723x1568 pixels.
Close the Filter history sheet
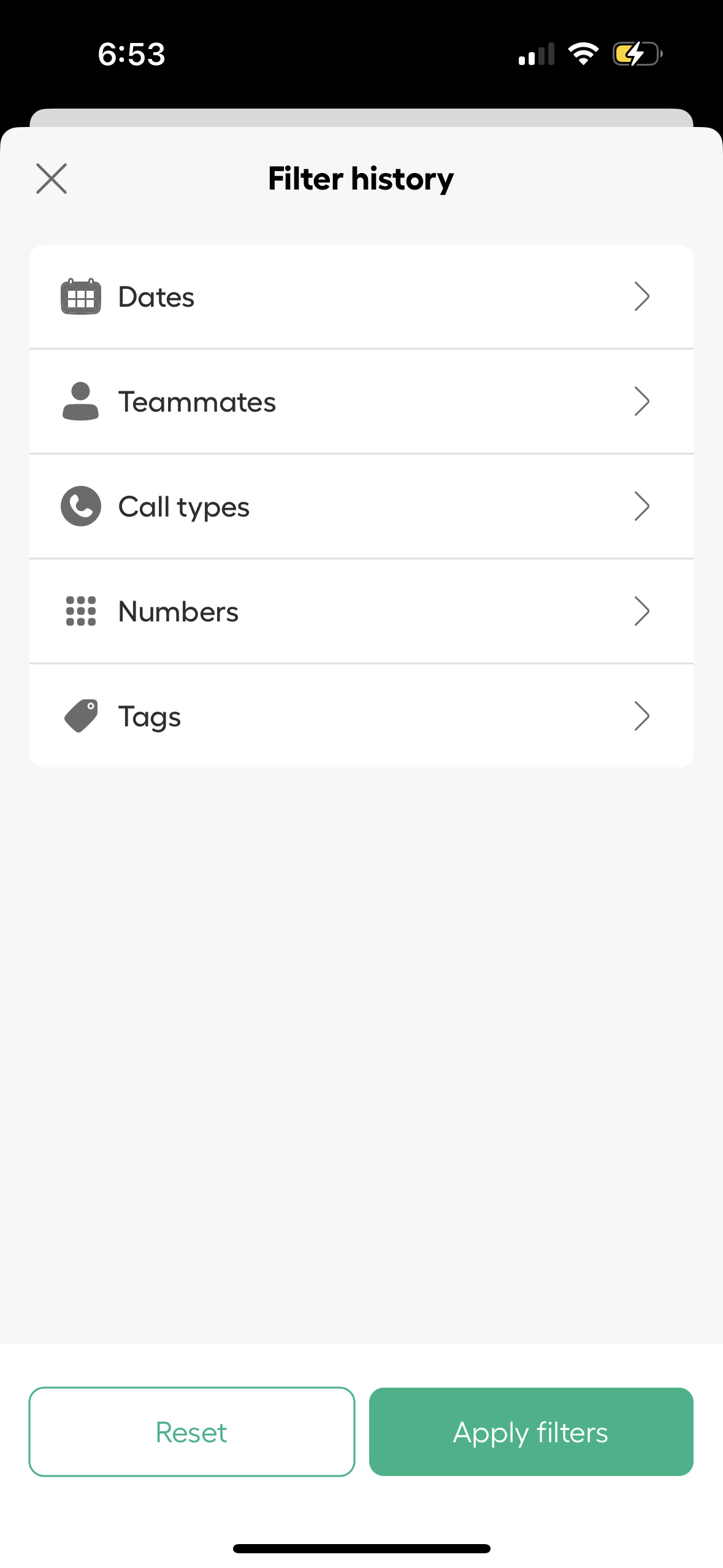point(52,179)
